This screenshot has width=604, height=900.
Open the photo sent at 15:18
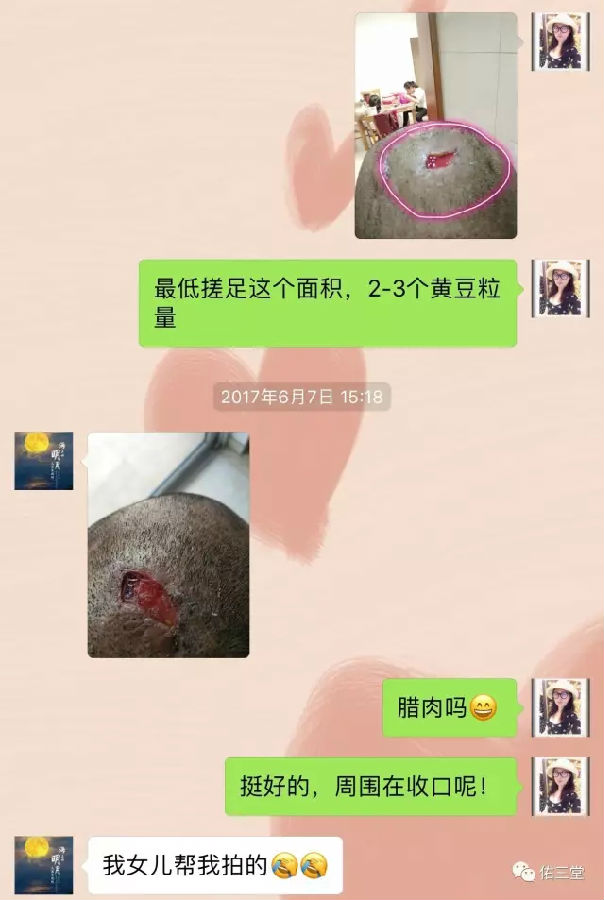coord(168,544)
